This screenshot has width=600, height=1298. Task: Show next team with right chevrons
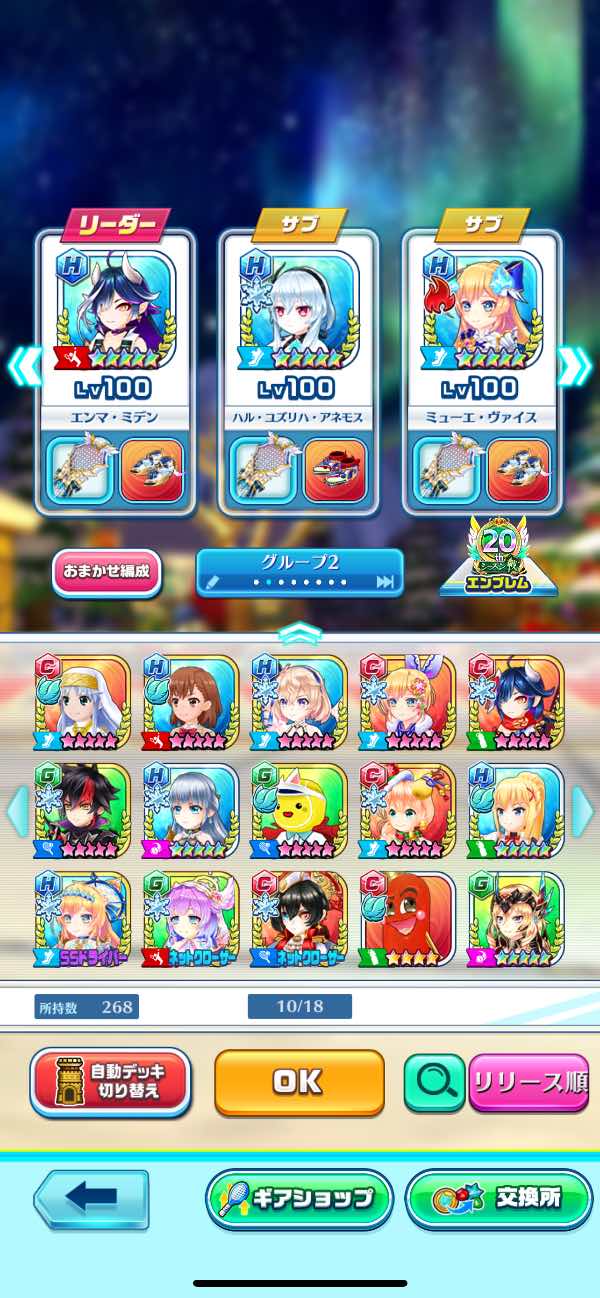(x=573, y=367)
